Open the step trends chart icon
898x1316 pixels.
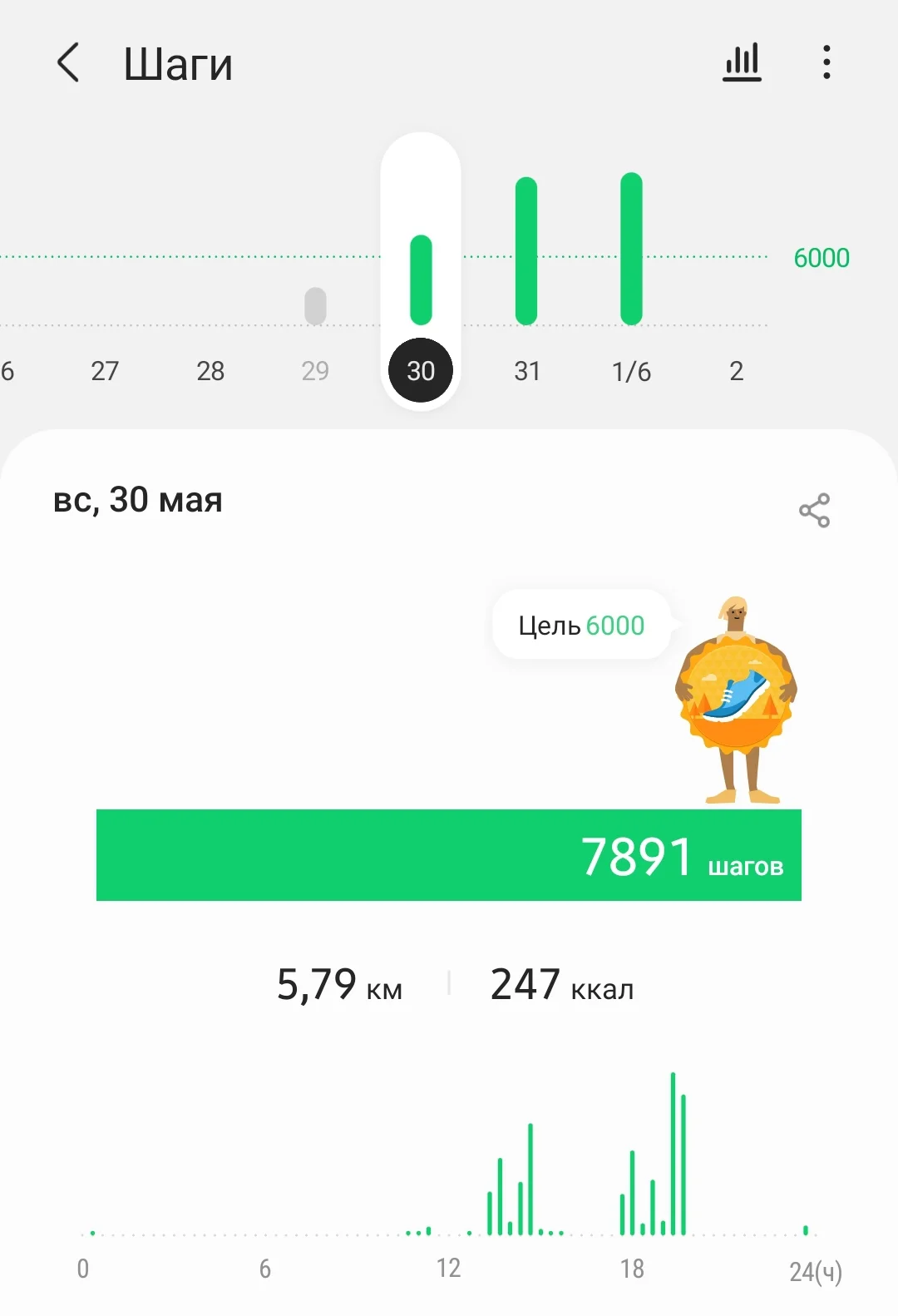click(742, 62)
